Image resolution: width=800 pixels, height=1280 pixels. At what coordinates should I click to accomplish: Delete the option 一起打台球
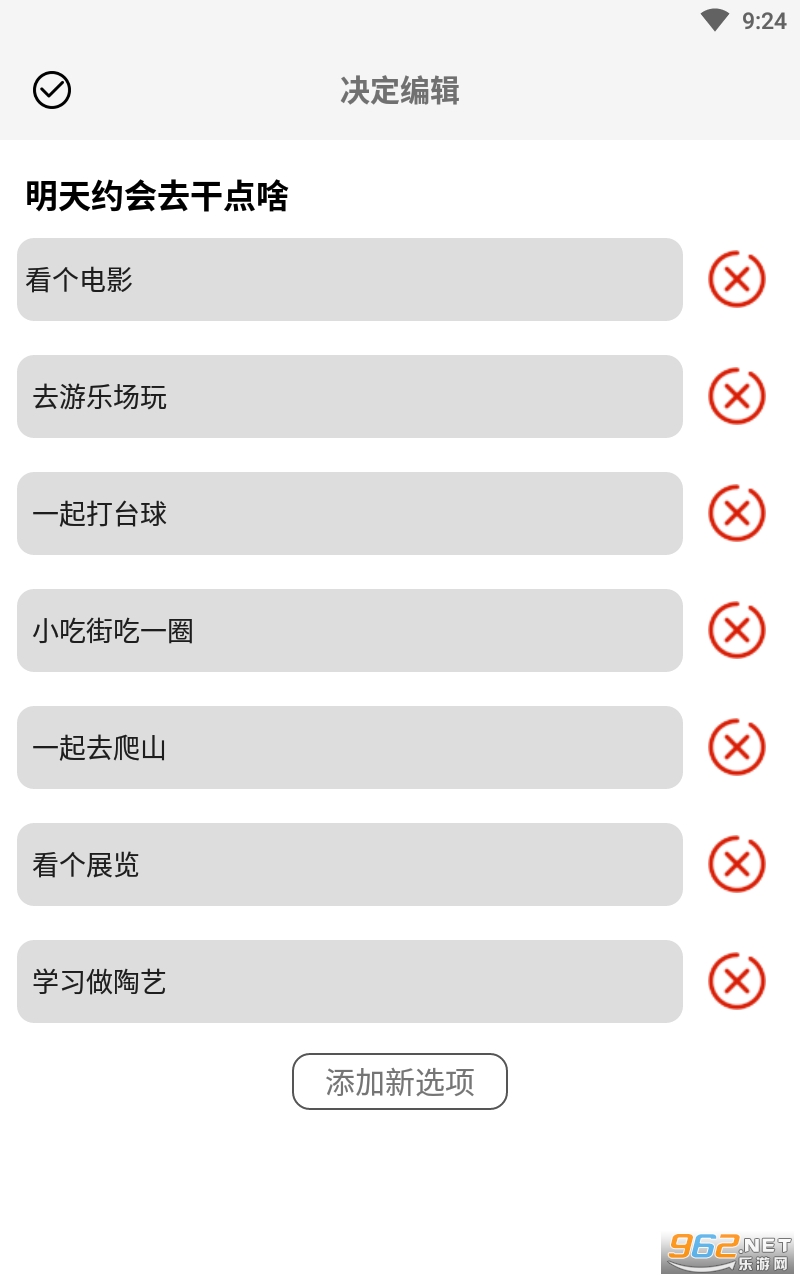tap(737, 514)
